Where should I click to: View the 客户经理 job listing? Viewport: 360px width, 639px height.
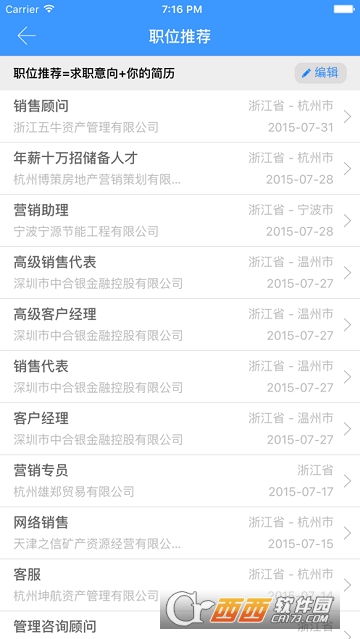coord(180,429)
